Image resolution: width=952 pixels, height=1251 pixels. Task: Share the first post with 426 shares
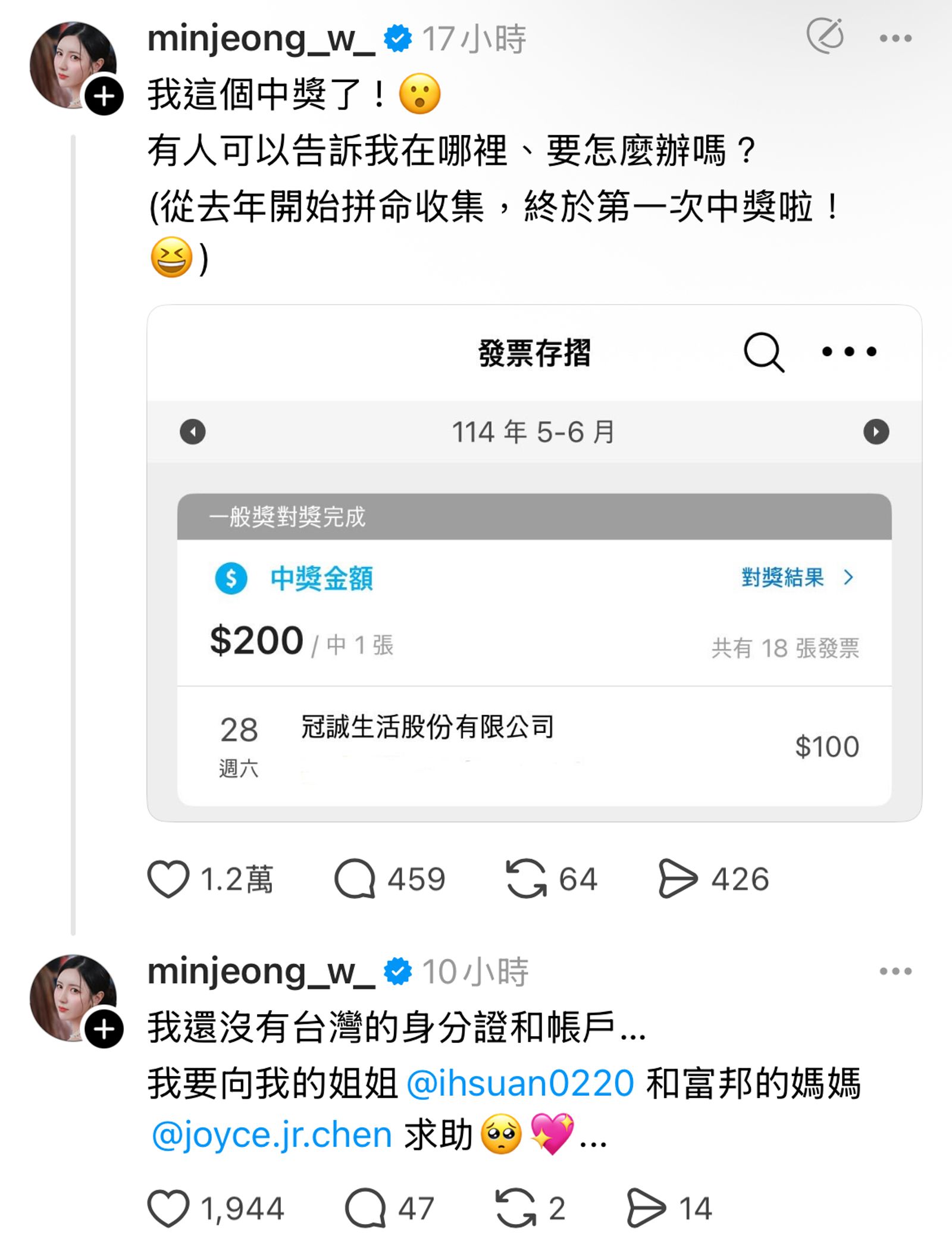(x=678, y=879)
